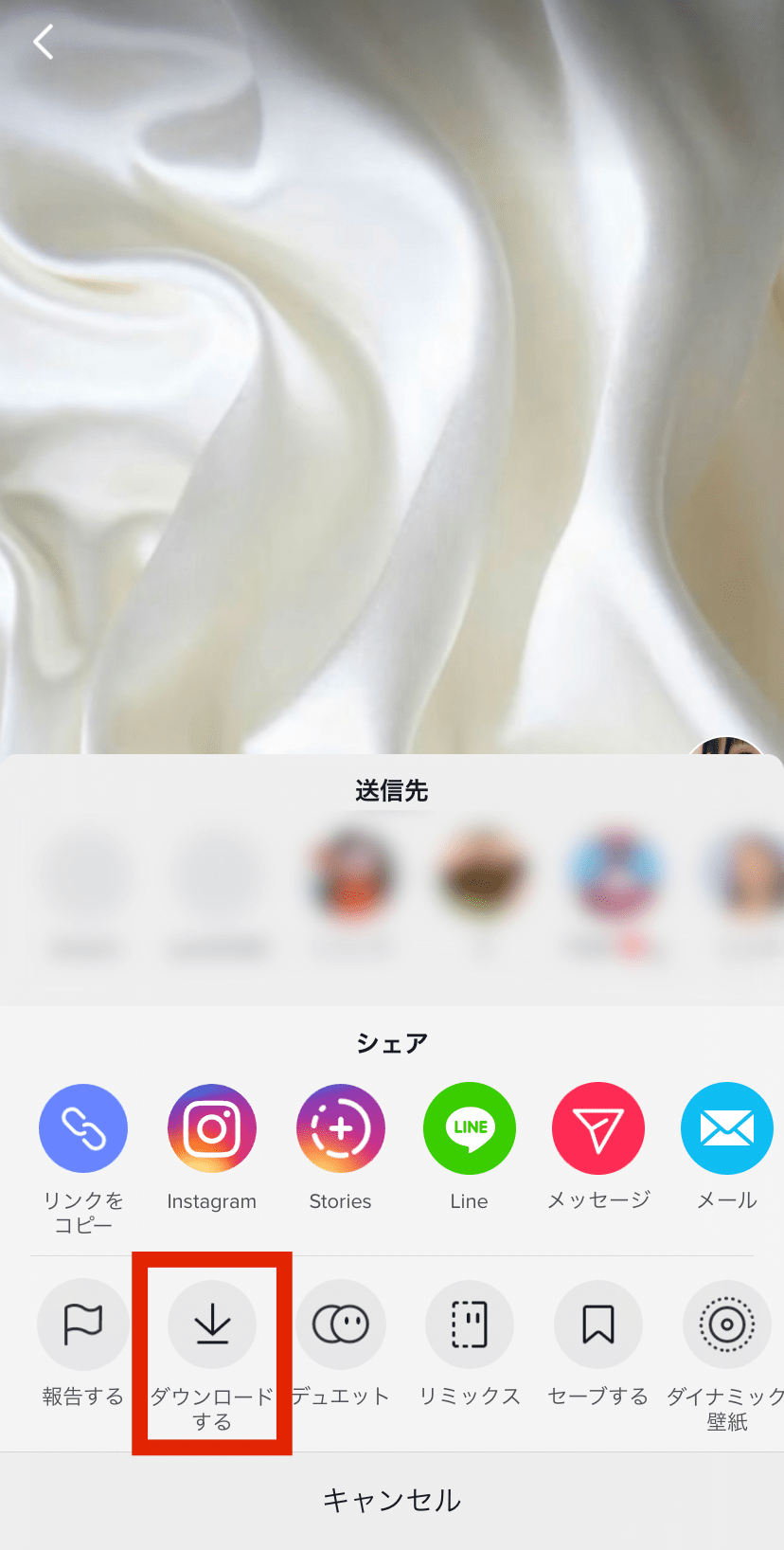Share the video to Instagram
This screenshot has width=784, height=1550.
click(212, 1128)
